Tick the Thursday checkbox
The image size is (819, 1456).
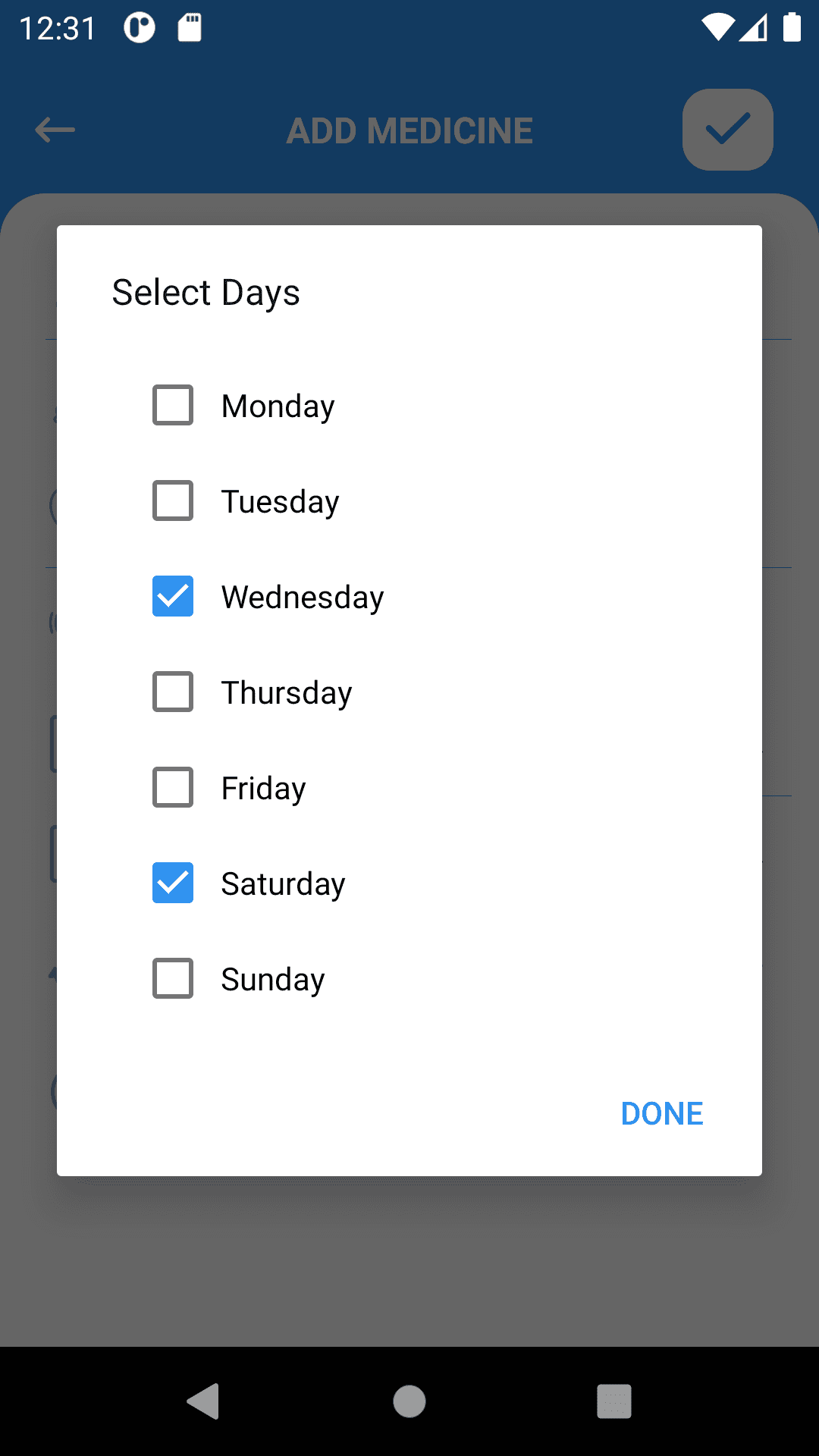pyautogui.click(x=173, y=692)
